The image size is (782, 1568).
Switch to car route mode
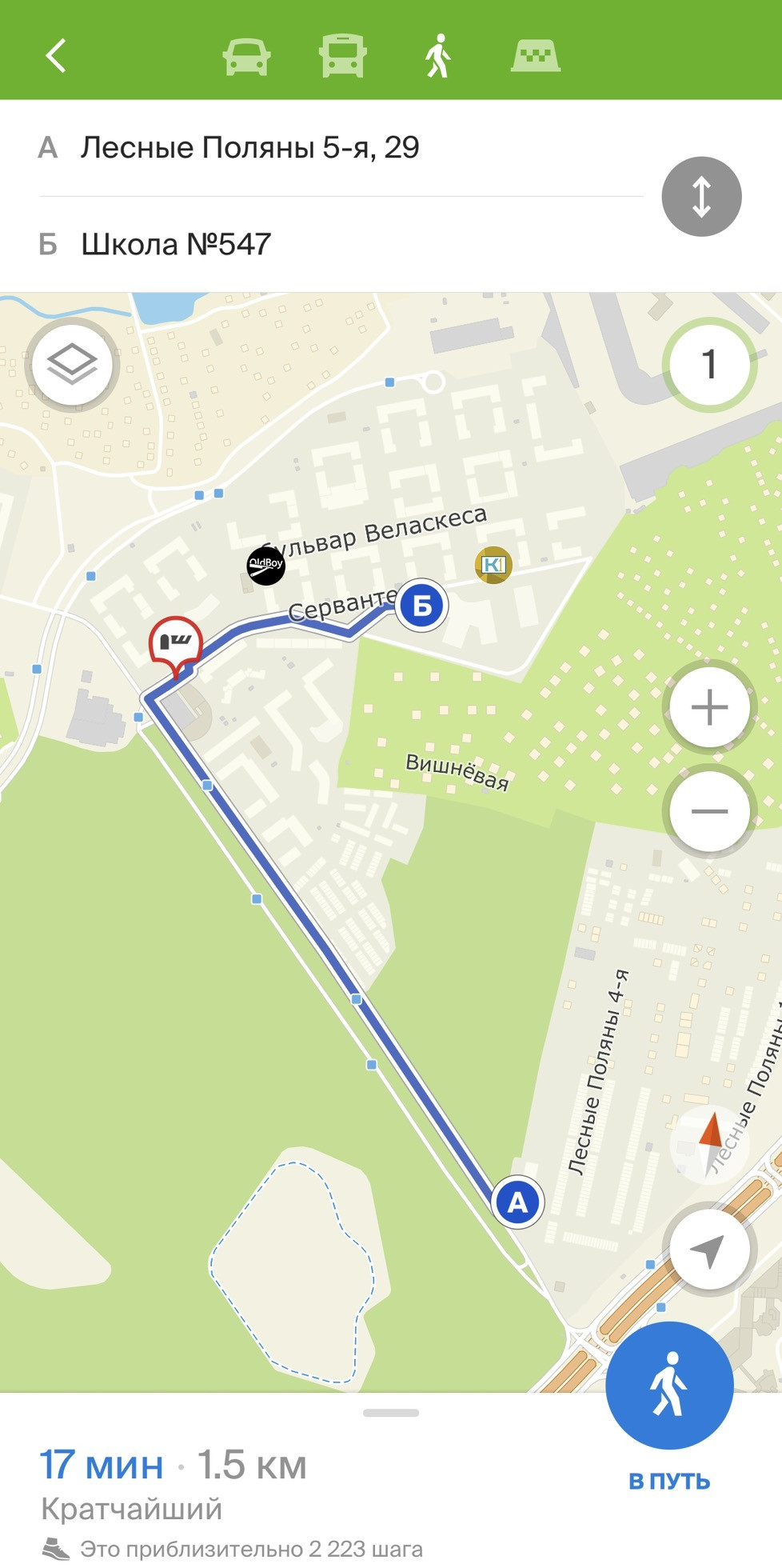[x=246, y=56]
